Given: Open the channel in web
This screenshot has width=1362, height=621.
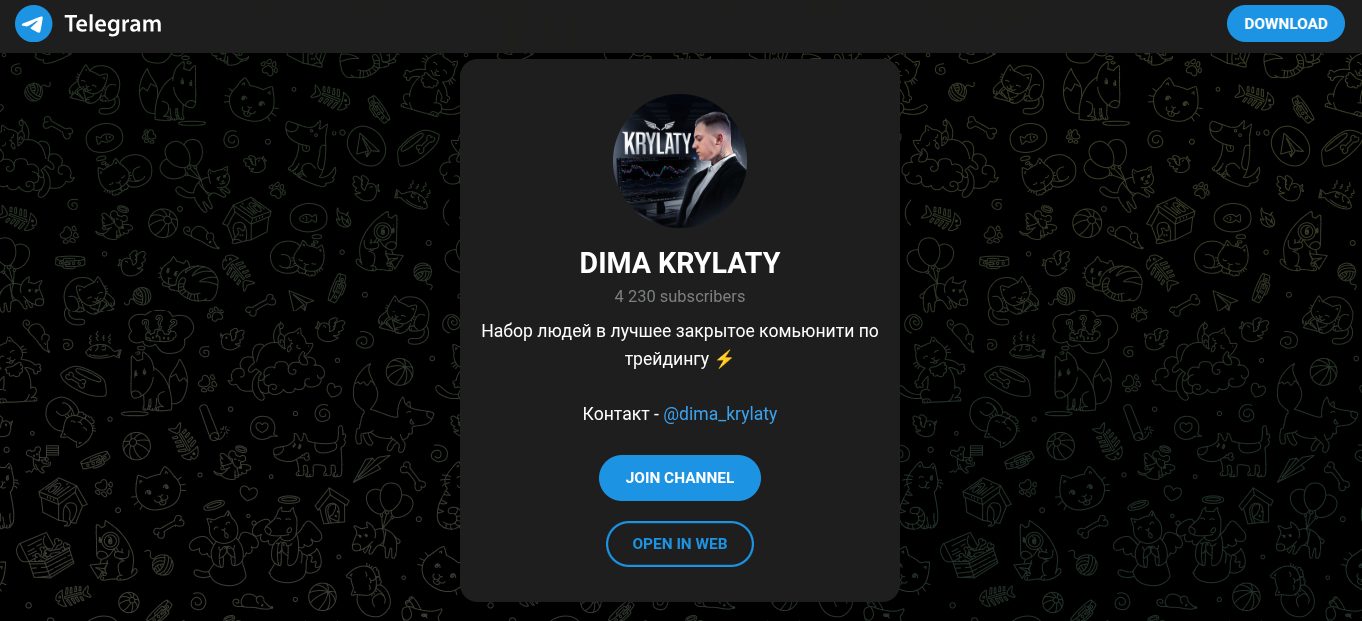Looking at the screenshot, I should click(x=679, y=544).
